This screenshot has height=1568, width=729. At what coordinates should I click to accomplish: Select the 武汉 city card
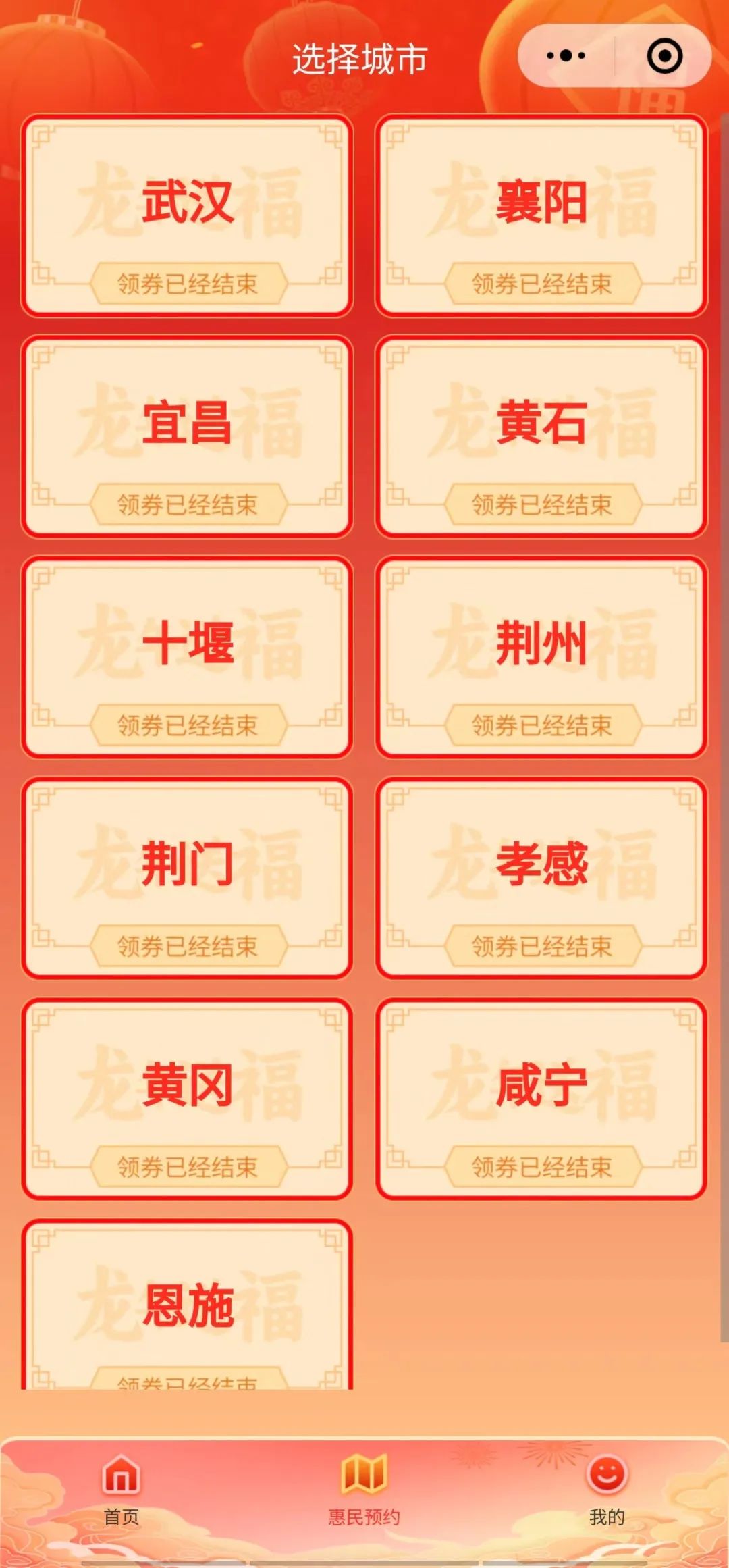[187, 216]
